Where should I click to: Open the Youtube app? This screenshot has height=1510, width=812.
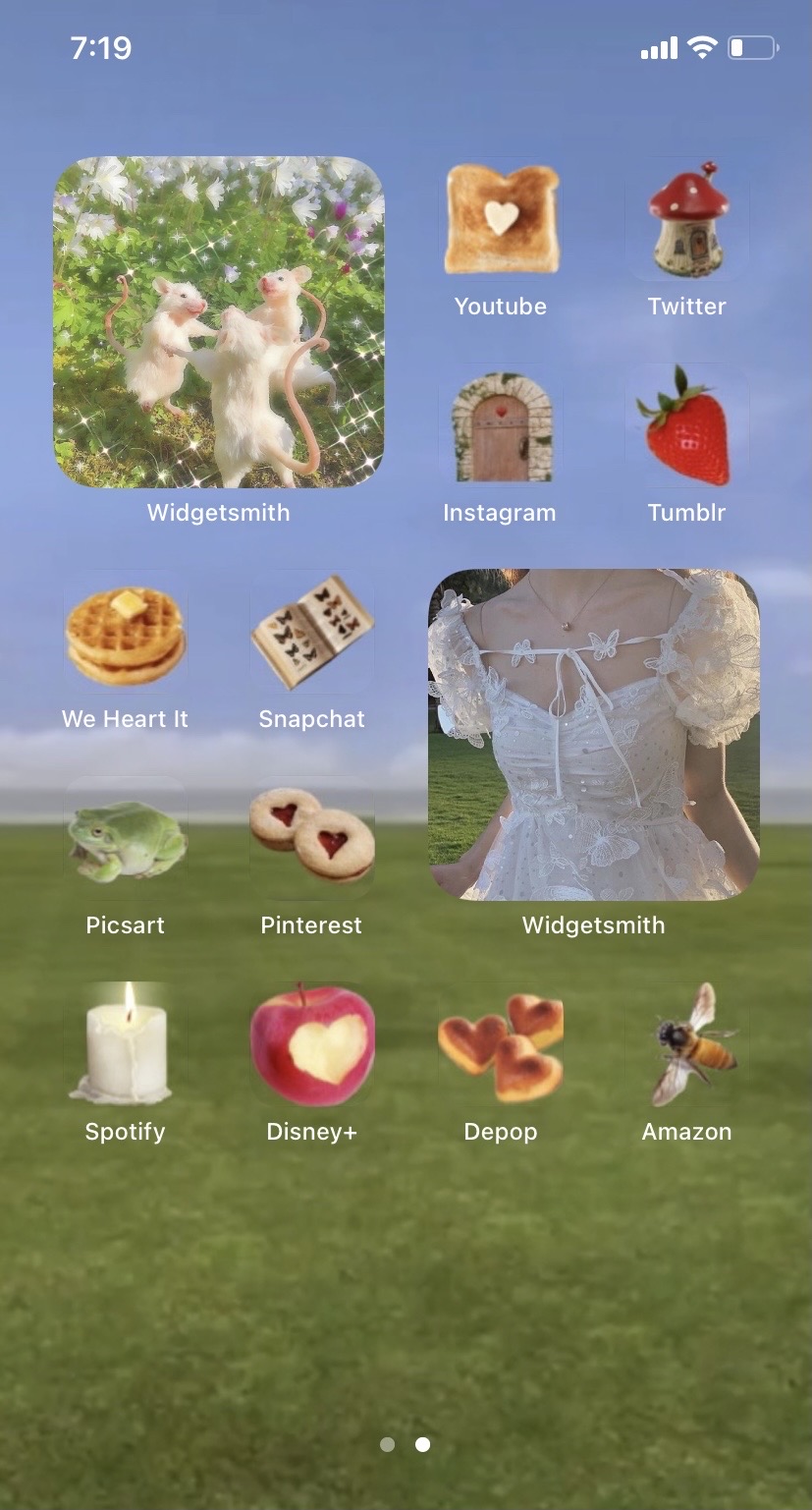(501, 220)
